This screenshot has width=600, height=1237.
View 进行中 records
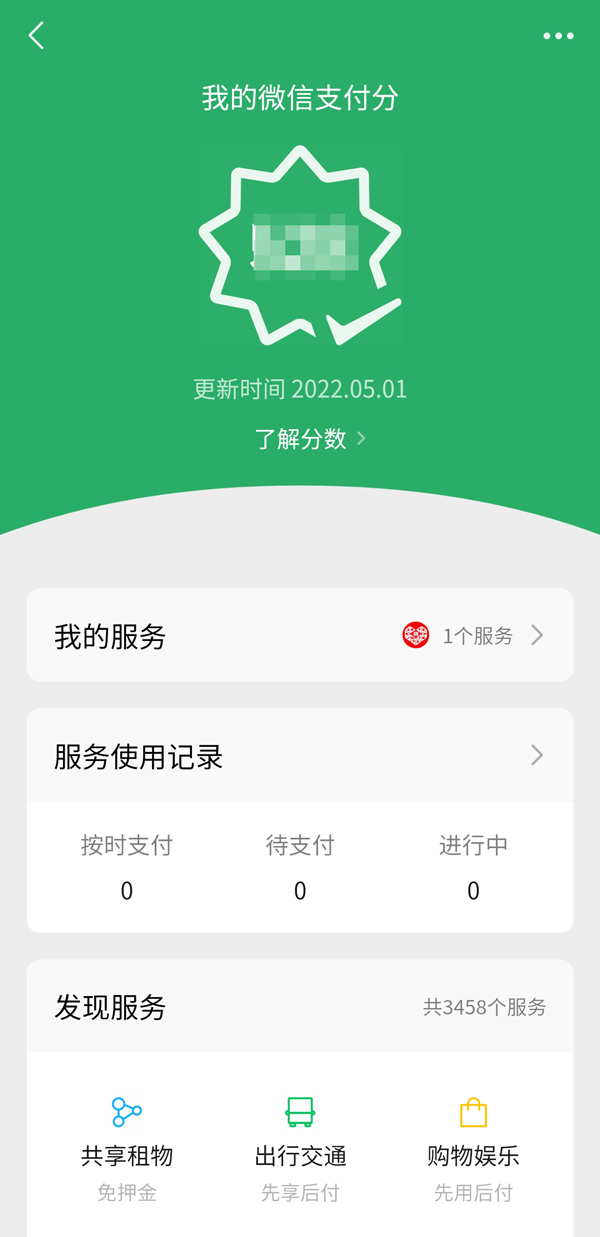[473, 868]
